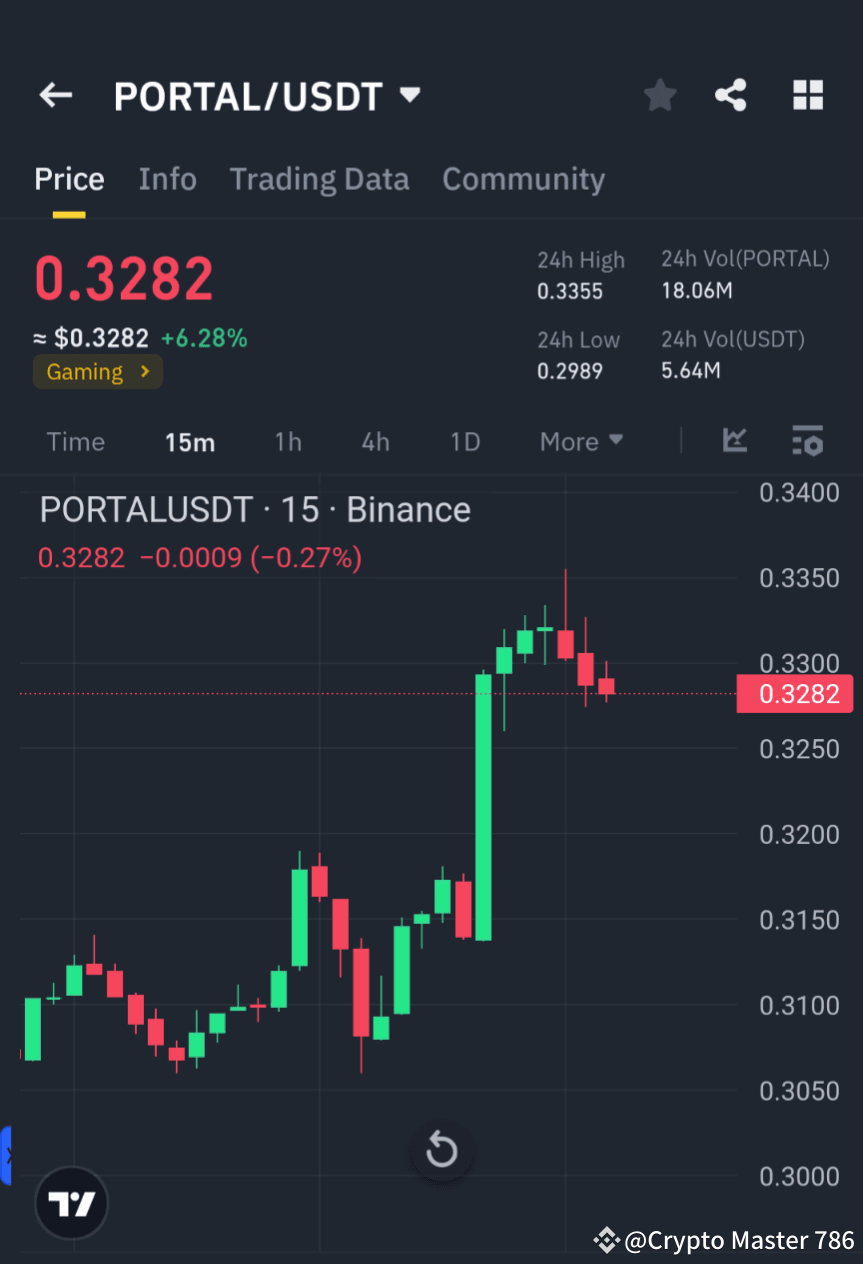Expand the More timeframes dropdown

(x=581, y=441)
